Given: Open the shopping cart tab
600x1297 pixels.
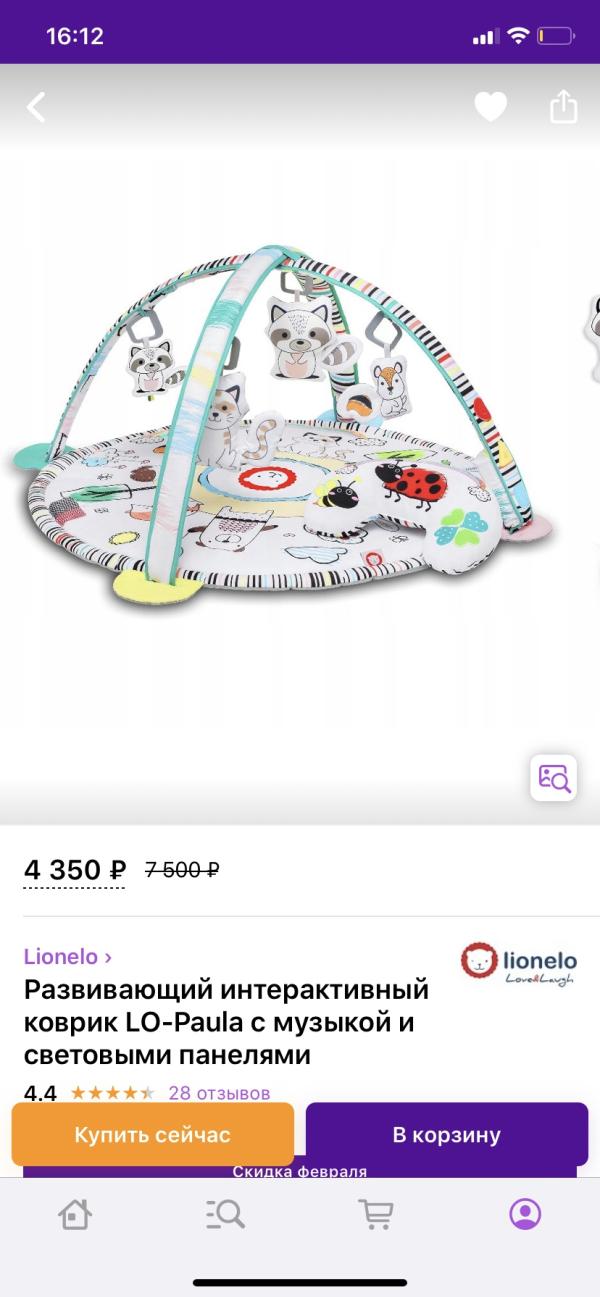Looking at the screenshot, I should click(375, 1214).
